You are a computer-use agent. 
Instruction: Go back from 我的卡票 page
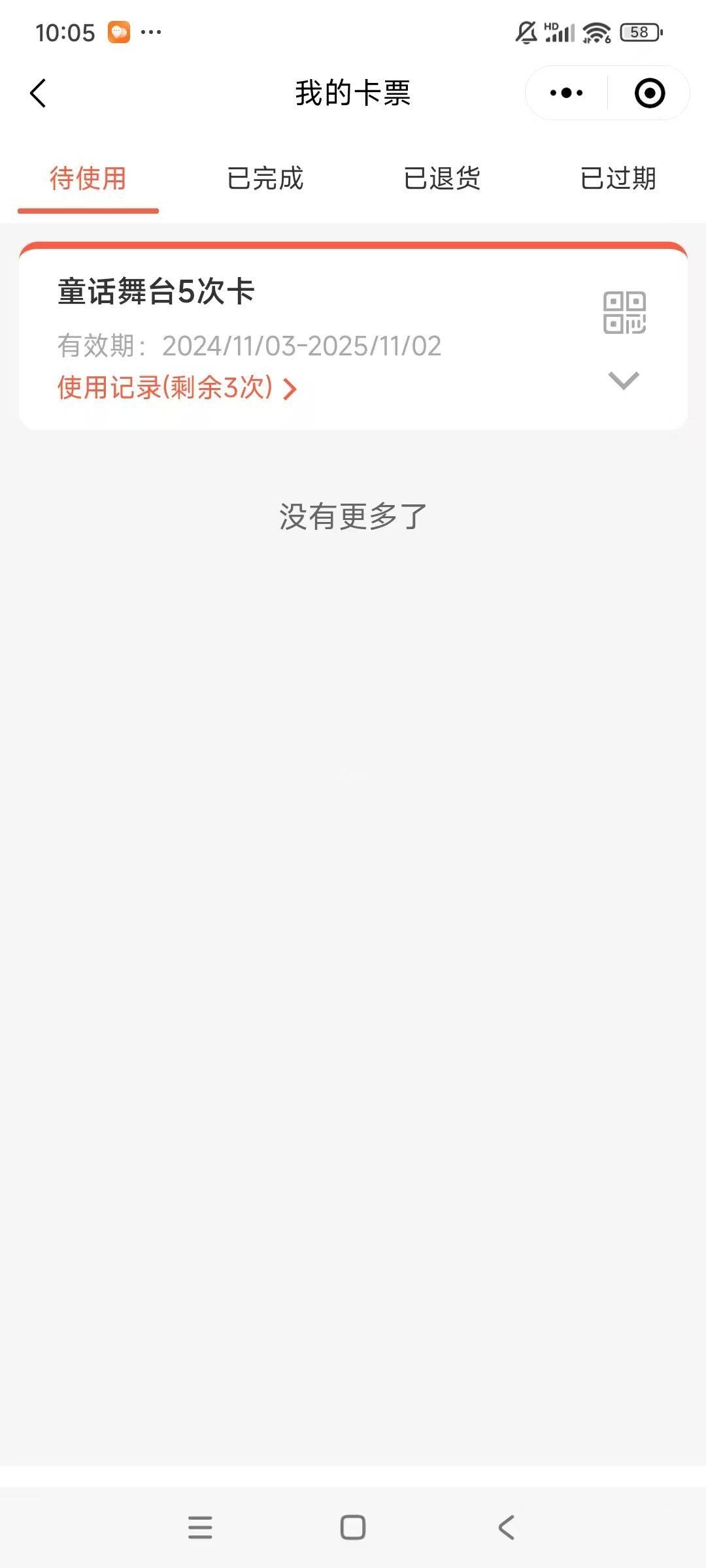38,93
